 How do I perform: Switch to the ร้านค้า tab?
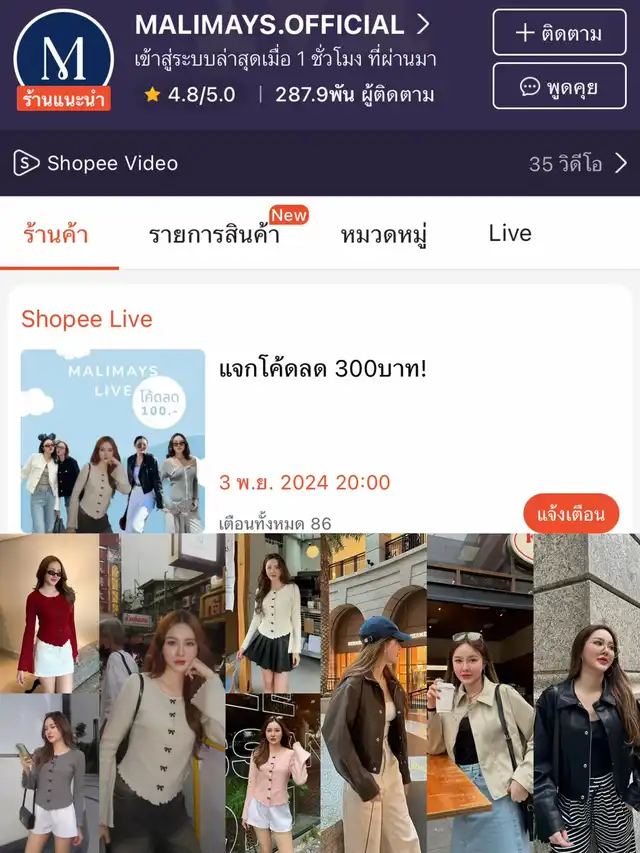[x=56, y=235]
